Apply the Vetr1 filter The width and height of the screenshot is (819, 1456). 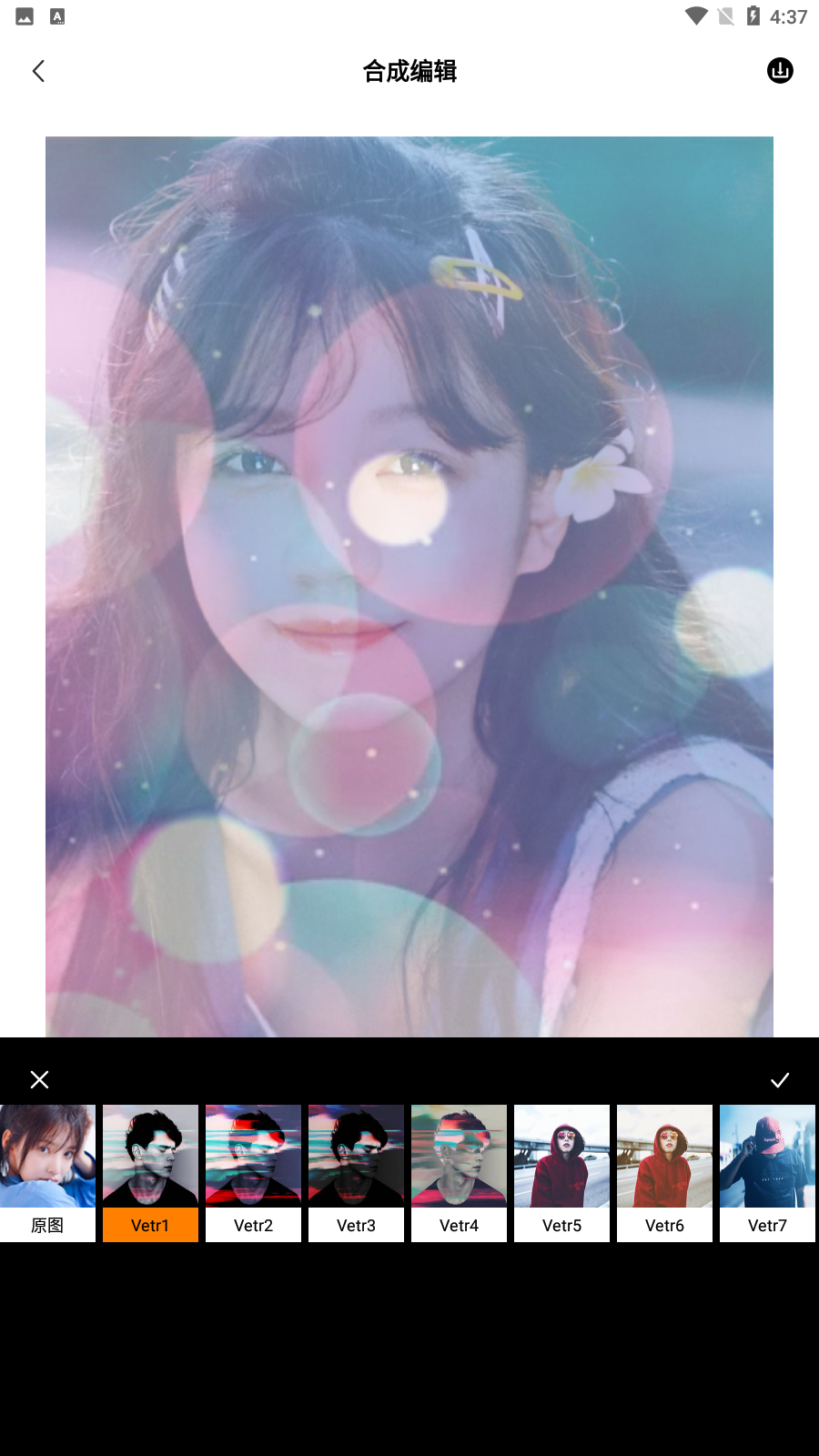click(150, 1173)
